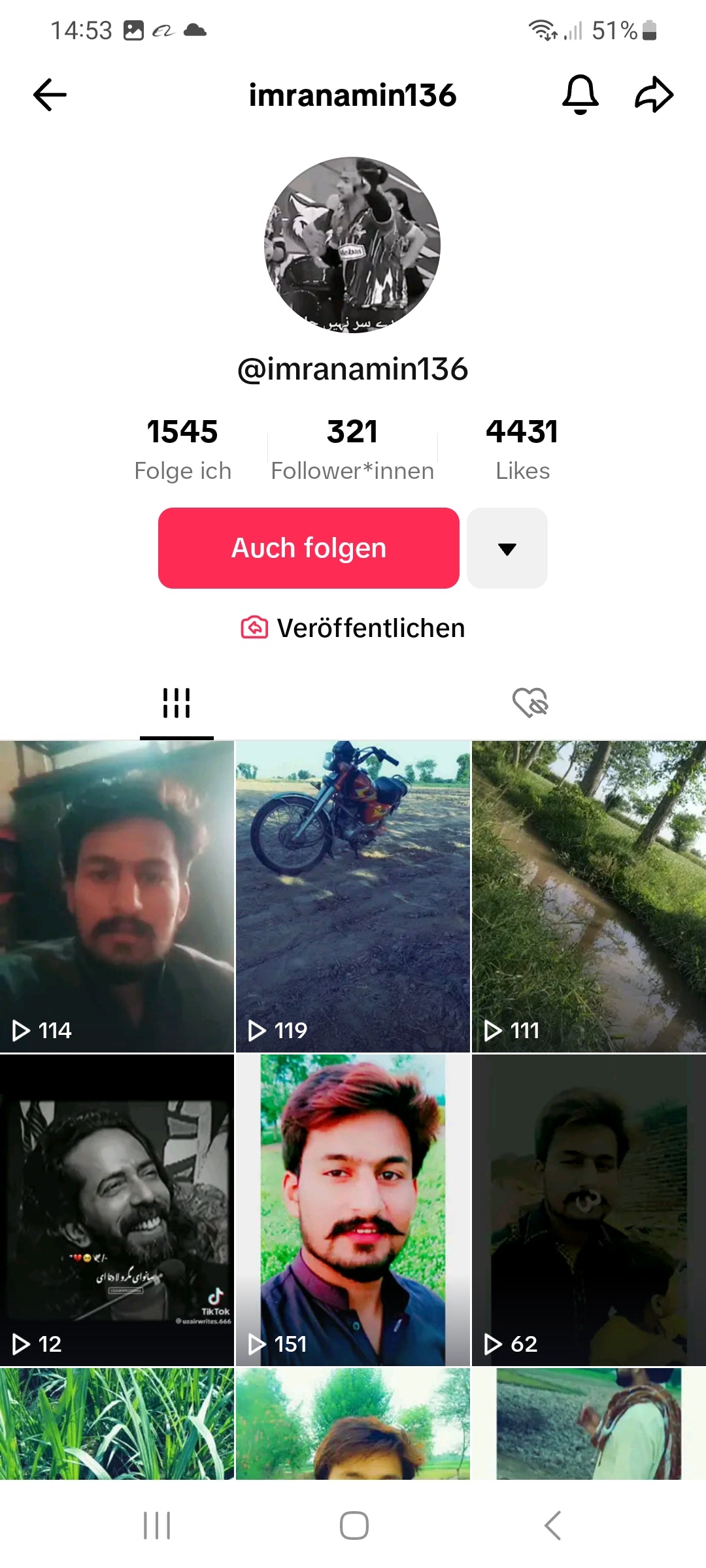Screen dimensions: 706x1568
Task: Go to the home screen via system button
Action: pos(354,1526)
